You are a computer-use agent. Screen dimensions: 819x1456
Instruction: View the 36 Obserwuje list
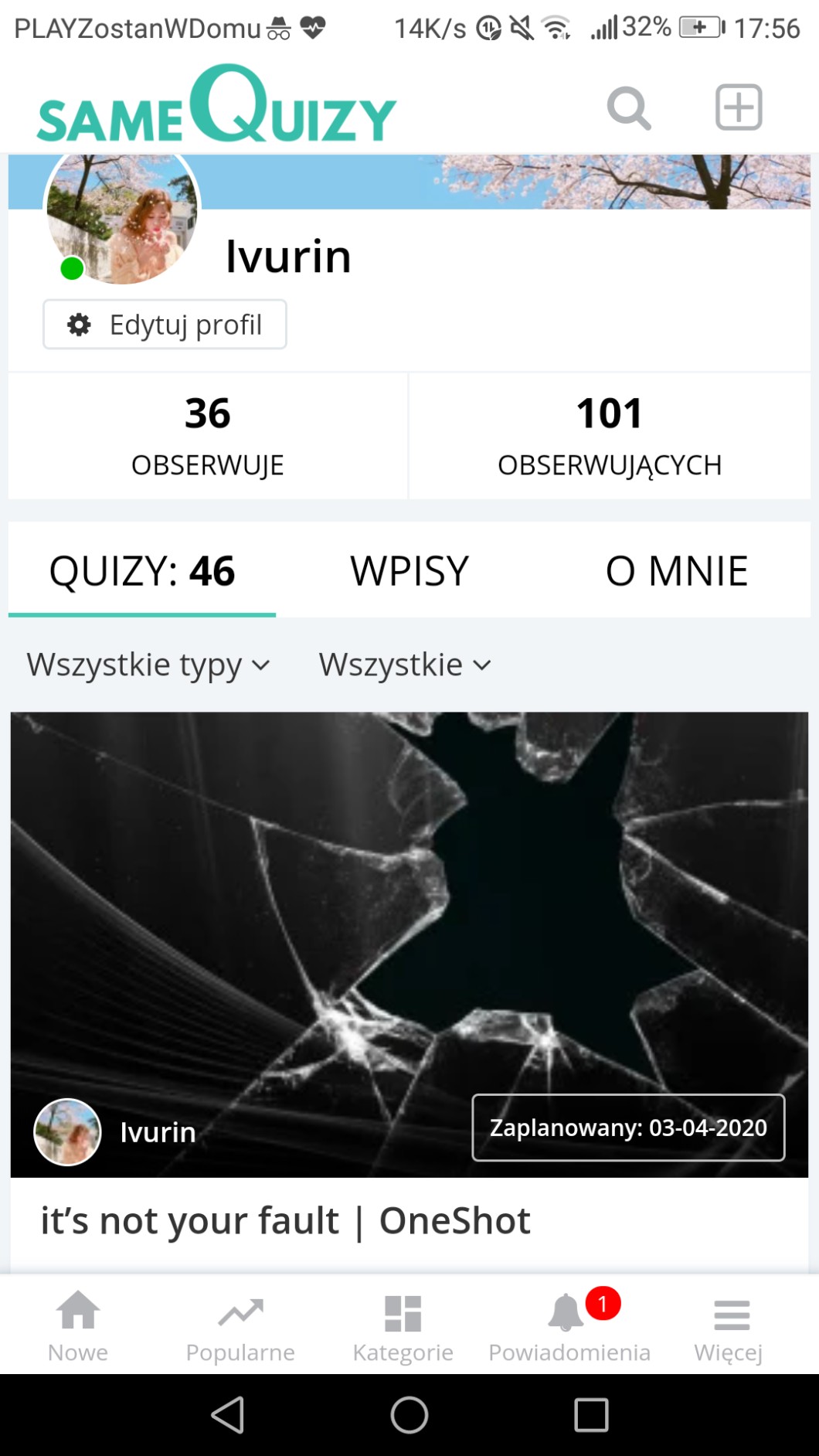tap(208, 436)
